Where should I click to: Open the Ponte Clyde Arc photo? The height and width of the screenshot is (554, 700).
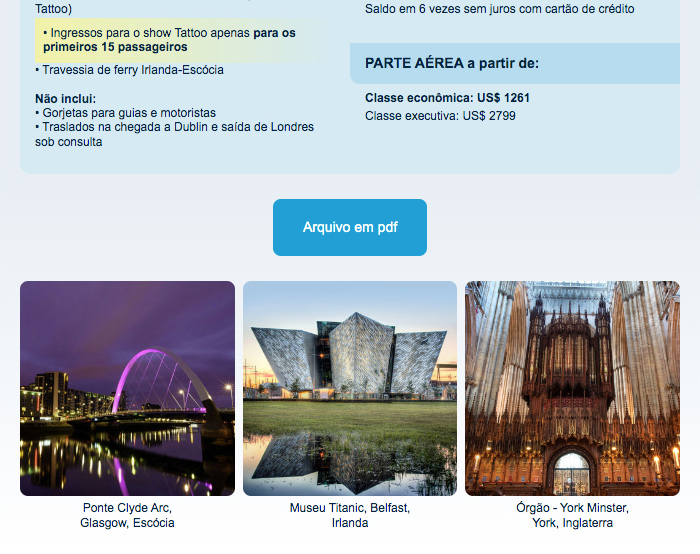127,388
